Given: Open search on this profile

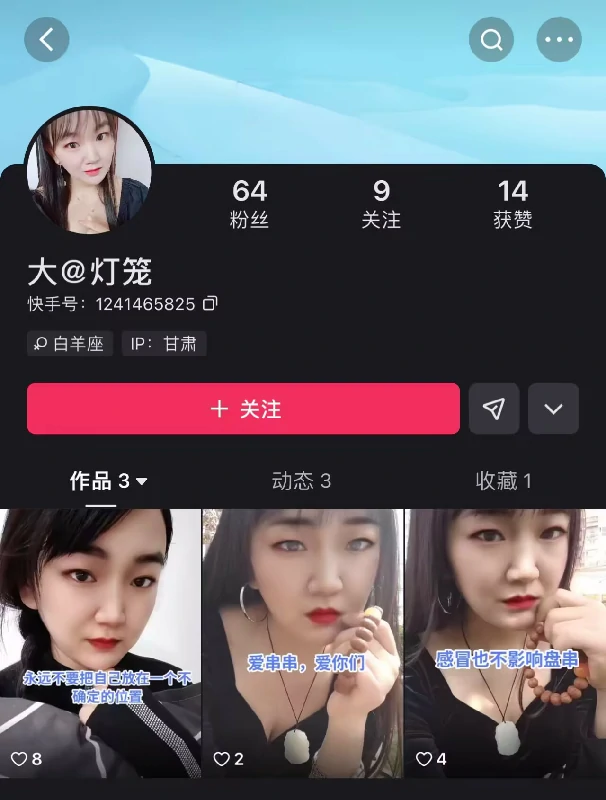Looking at the screenshot, I should [491, 40].
